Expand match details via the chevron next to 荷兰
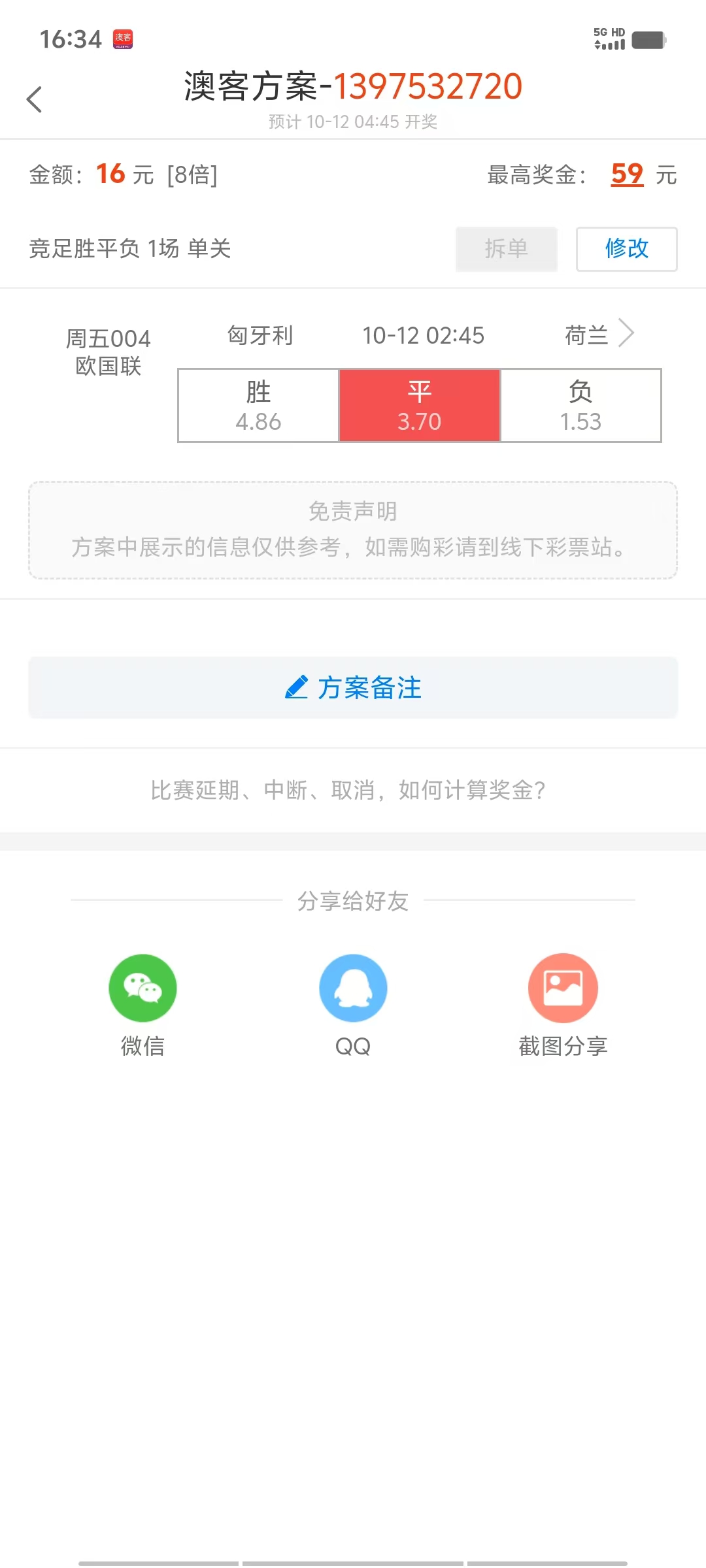The height and width of the screenshot is (1568, 706). (x=626, y=333)
